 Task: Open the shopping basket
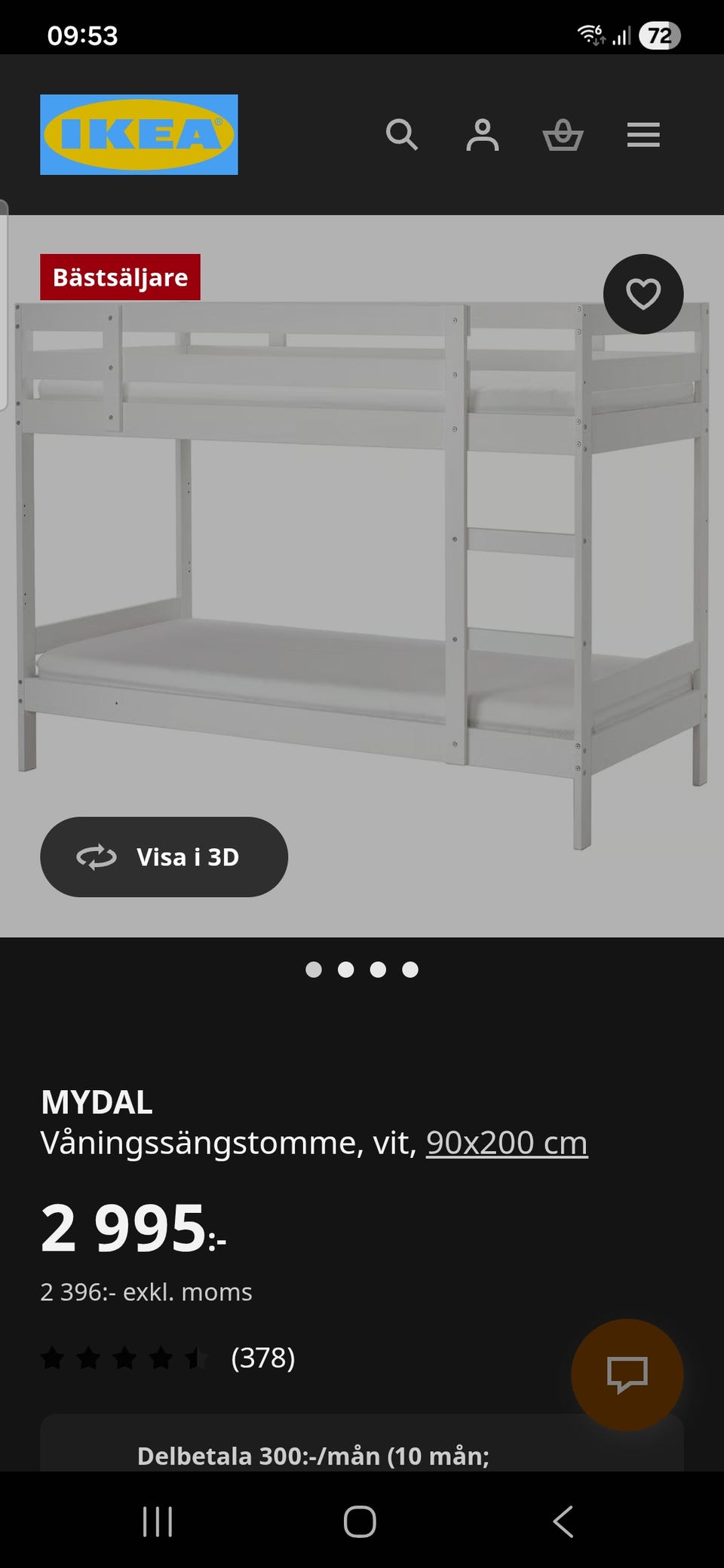coord(563,136)
